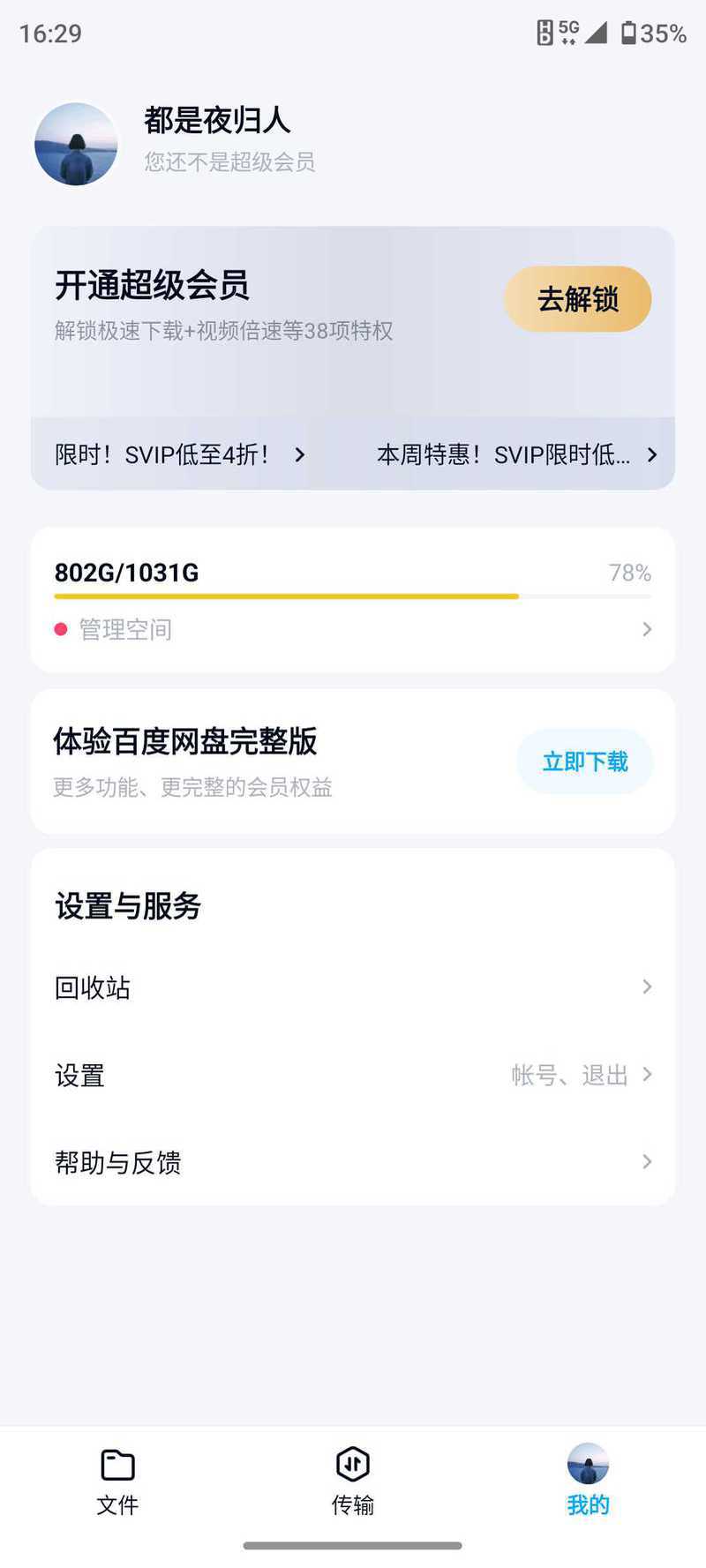Open the profile avatar of 都是夜归人

[77, 144]
